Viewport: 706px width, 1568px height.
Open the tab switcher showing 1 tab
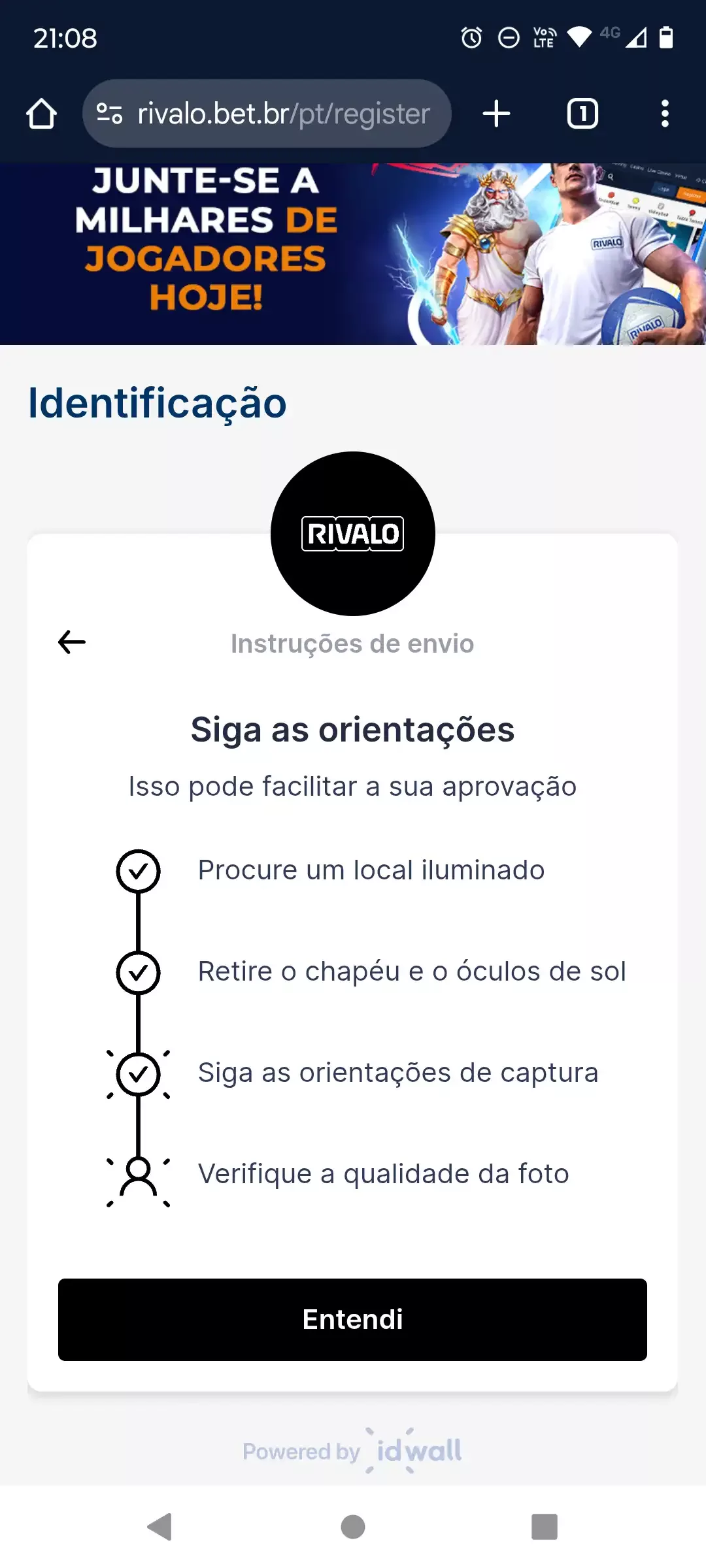click(582, 113)
